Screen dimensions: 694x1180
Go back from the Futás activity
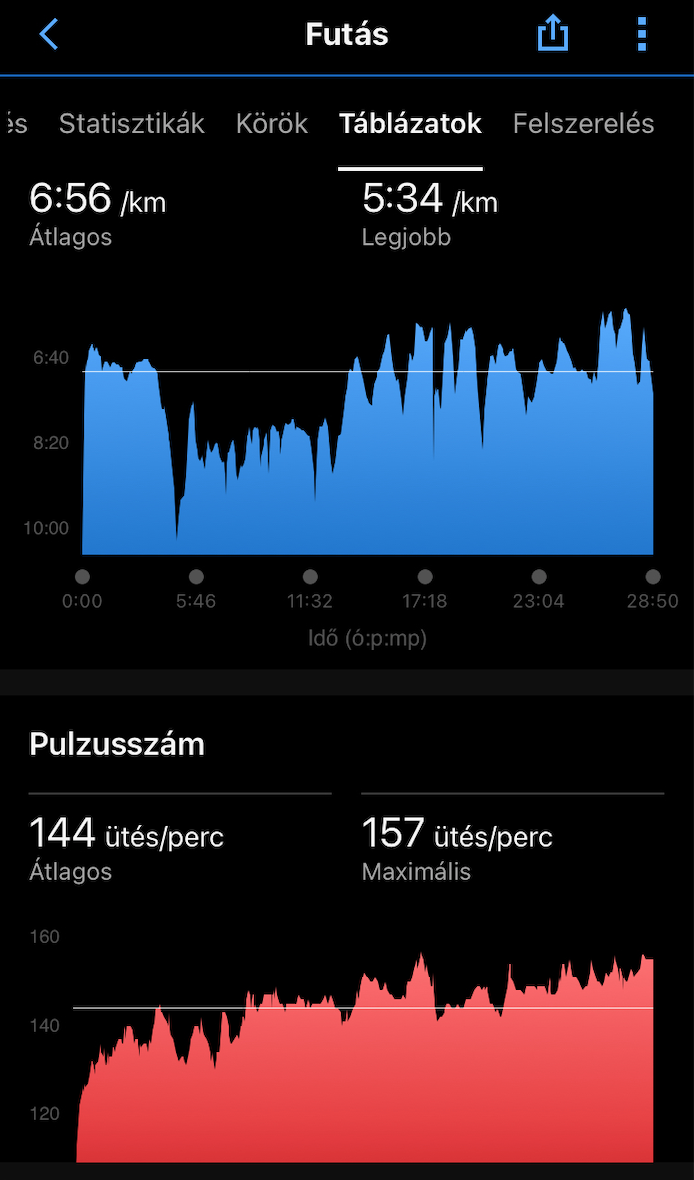click(x=49, y=35)
